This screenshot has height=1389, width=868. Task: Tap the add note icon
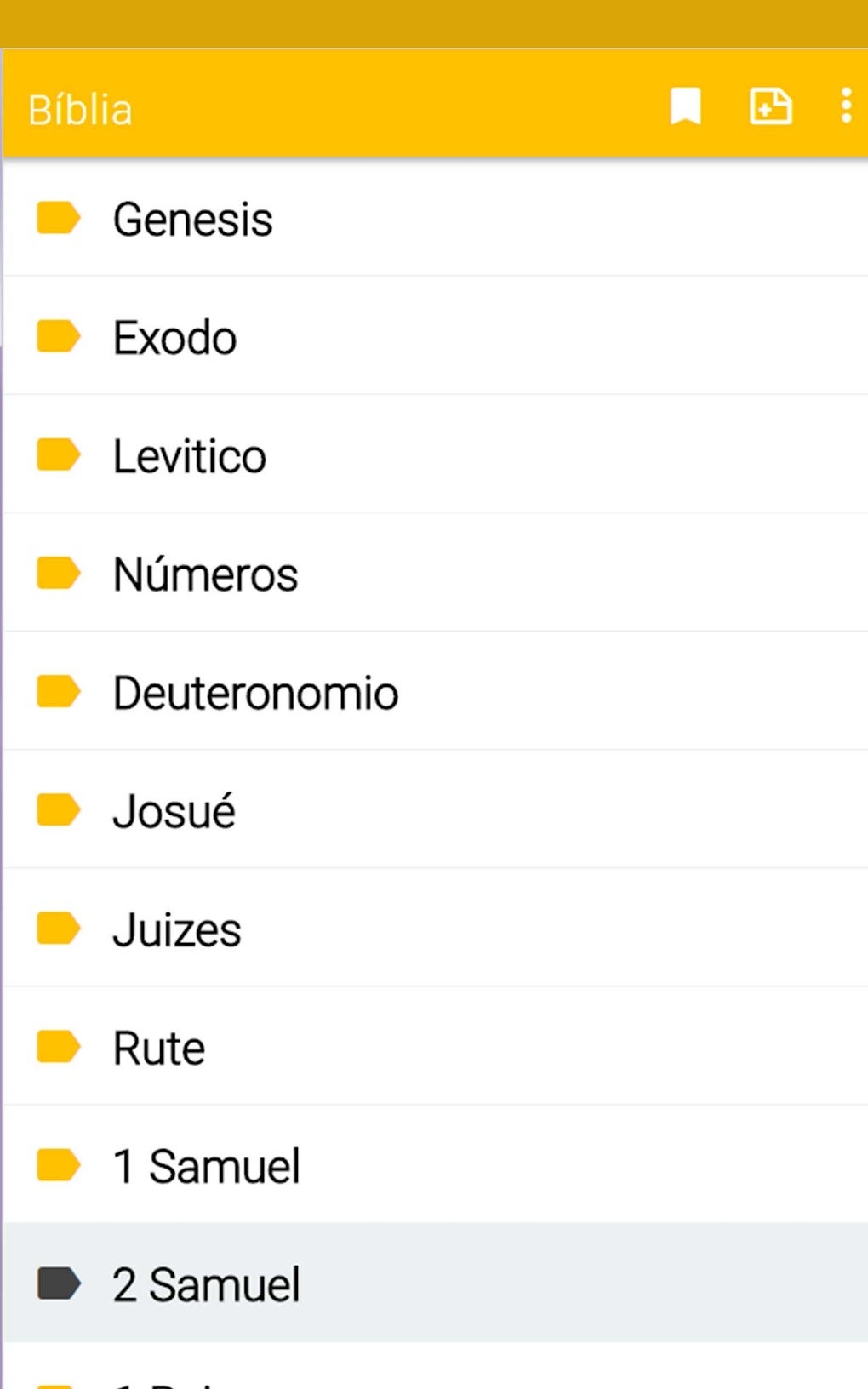click(770, 106)
